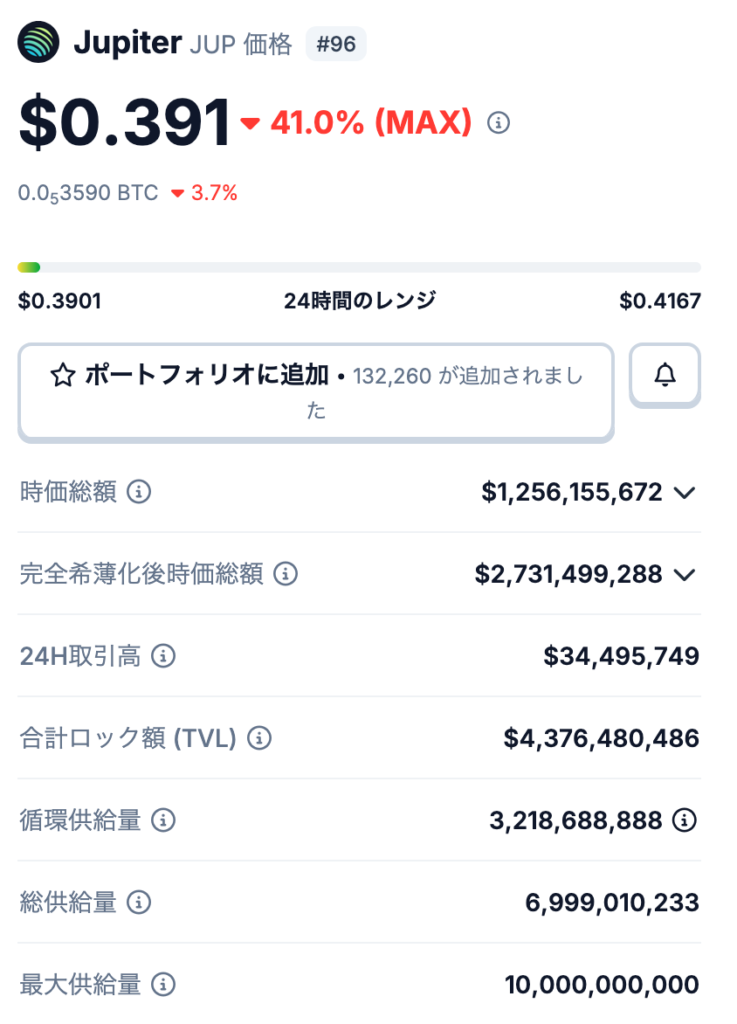Click the info icon next to 24H取引高
Image resolution: width=737 pixels, height=1024 pixels.
pos(165,656)
